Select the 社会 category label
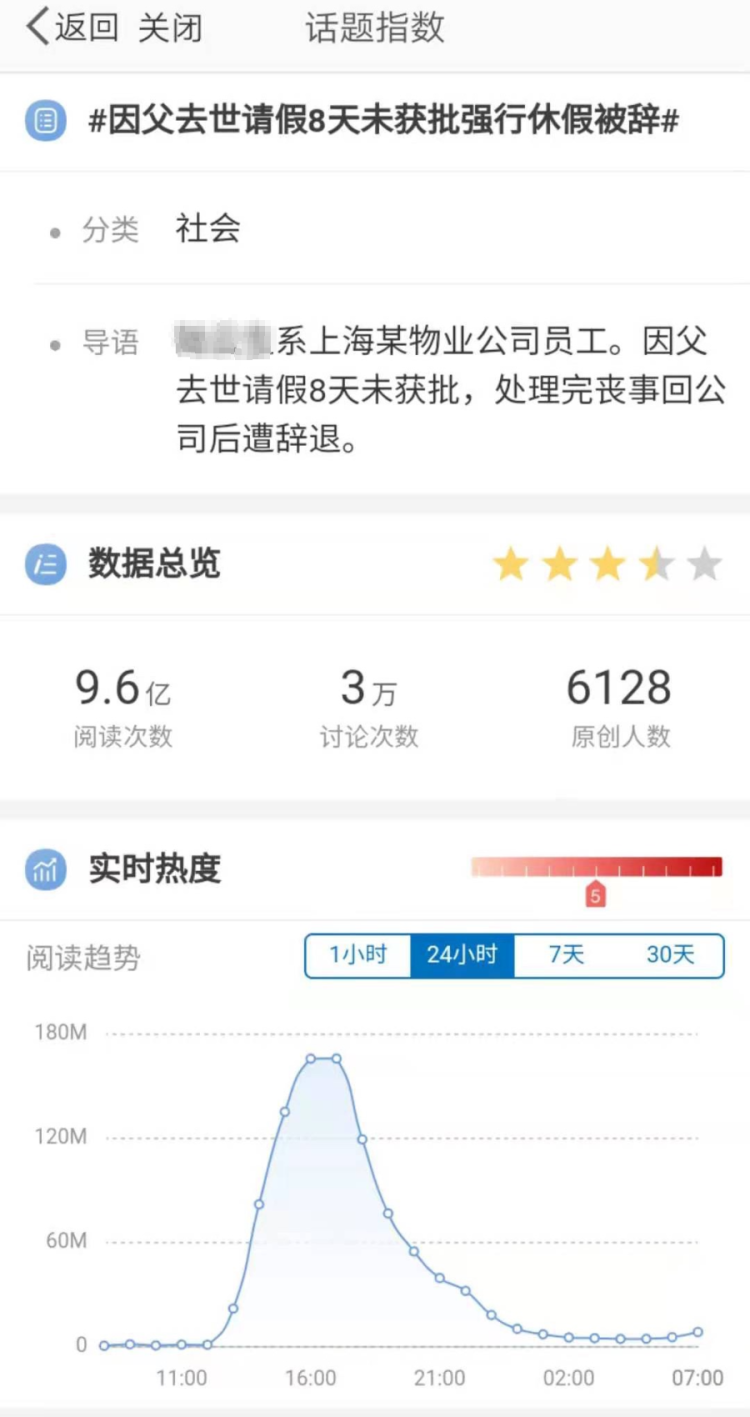This screenshot has width=750, height=1417. 207,230
